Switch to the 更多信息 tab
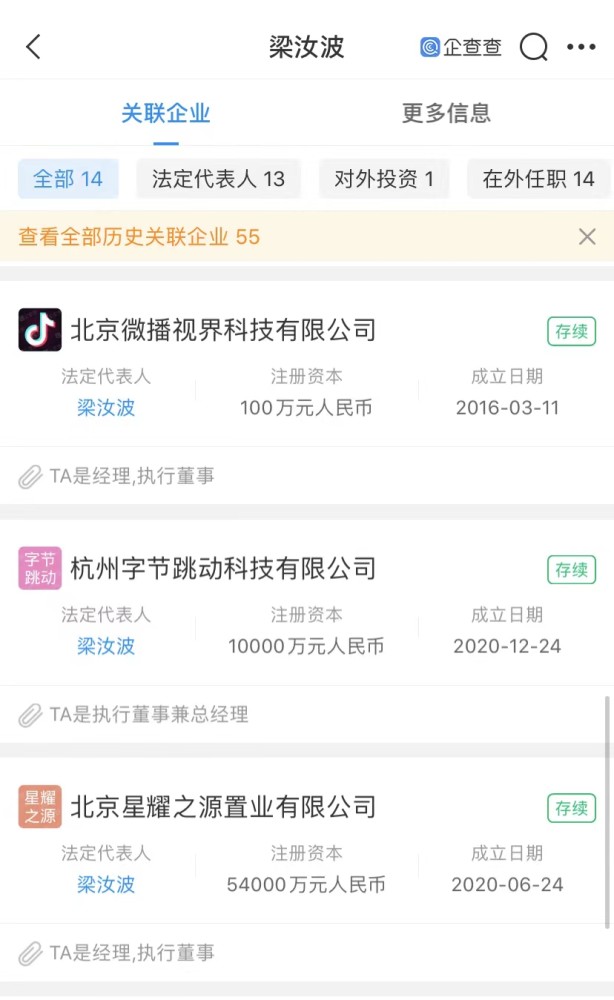Viewport: 614px width, 1000px height. 446,113
